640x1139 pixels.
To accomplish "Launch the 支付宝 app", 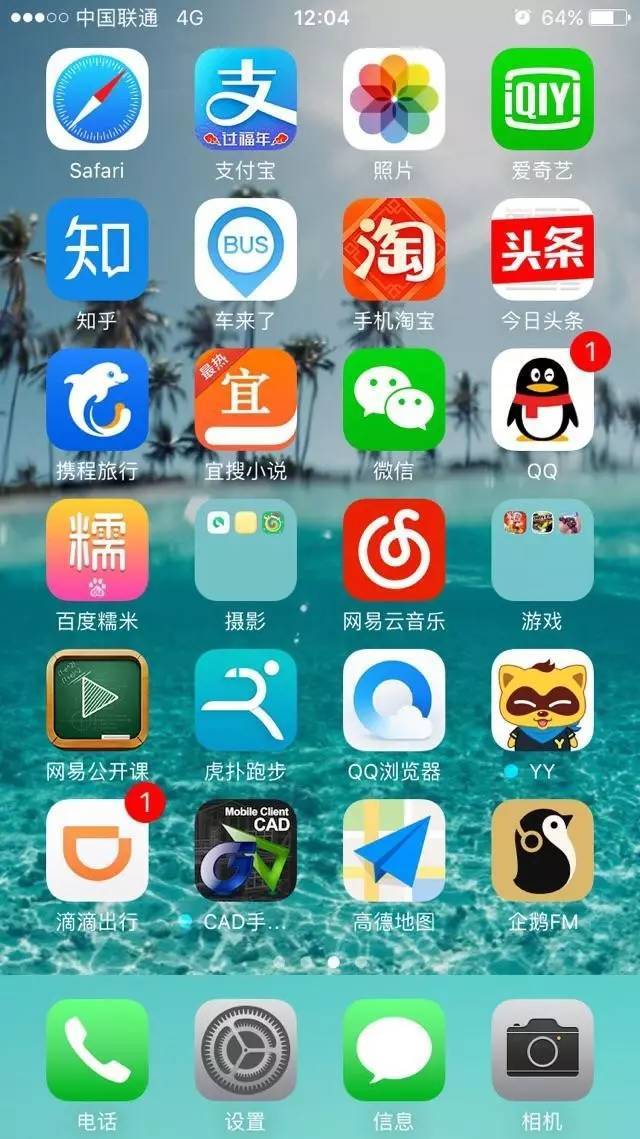I will pos(245,99).
